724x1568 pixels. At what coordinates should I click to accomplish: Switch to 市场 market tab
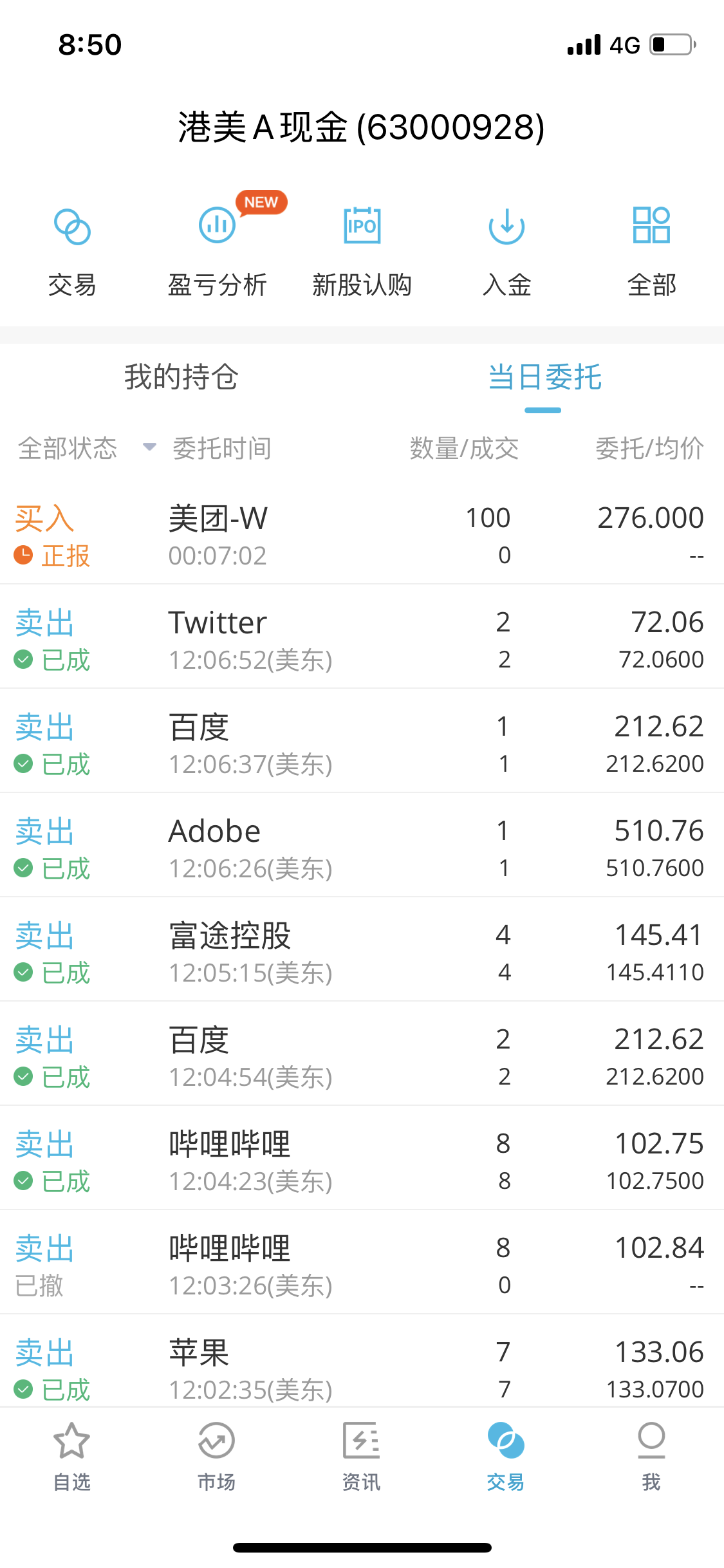(x=216, y=1457)
